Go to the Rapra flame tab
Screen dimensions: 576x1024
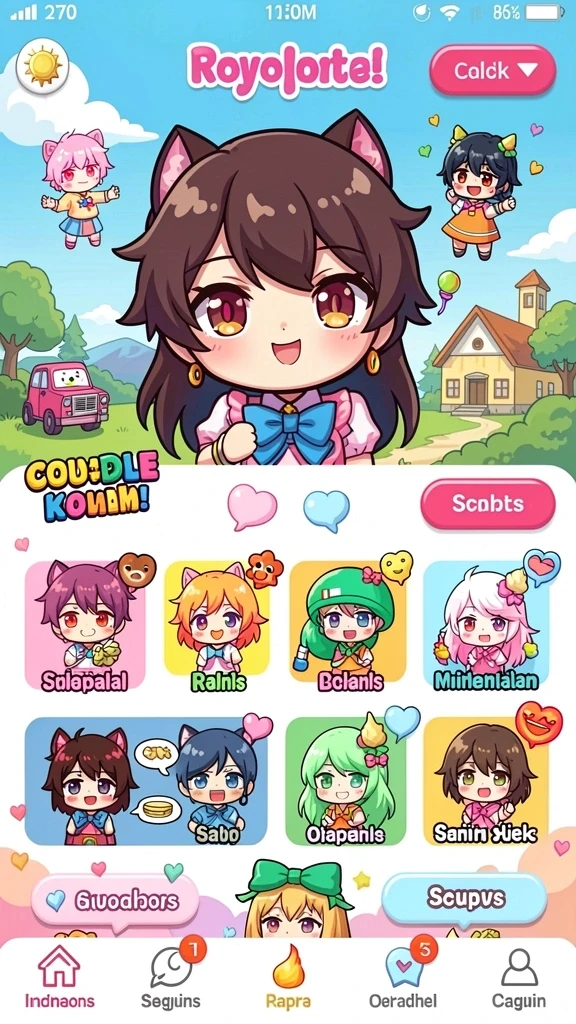(x=288, y=978)
